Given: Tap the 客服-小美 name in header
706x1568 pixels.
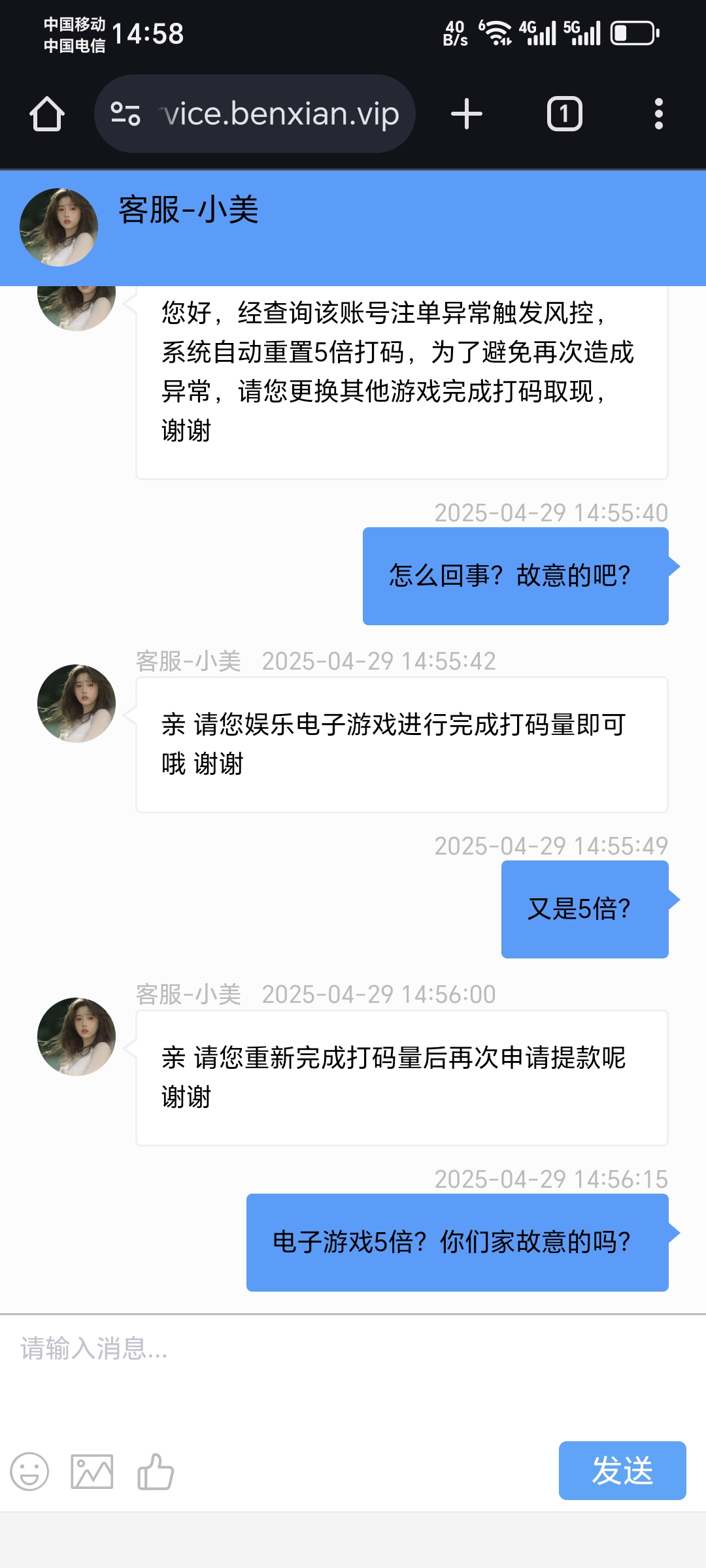Looking at the screenshot, I should tap(188, 210).
